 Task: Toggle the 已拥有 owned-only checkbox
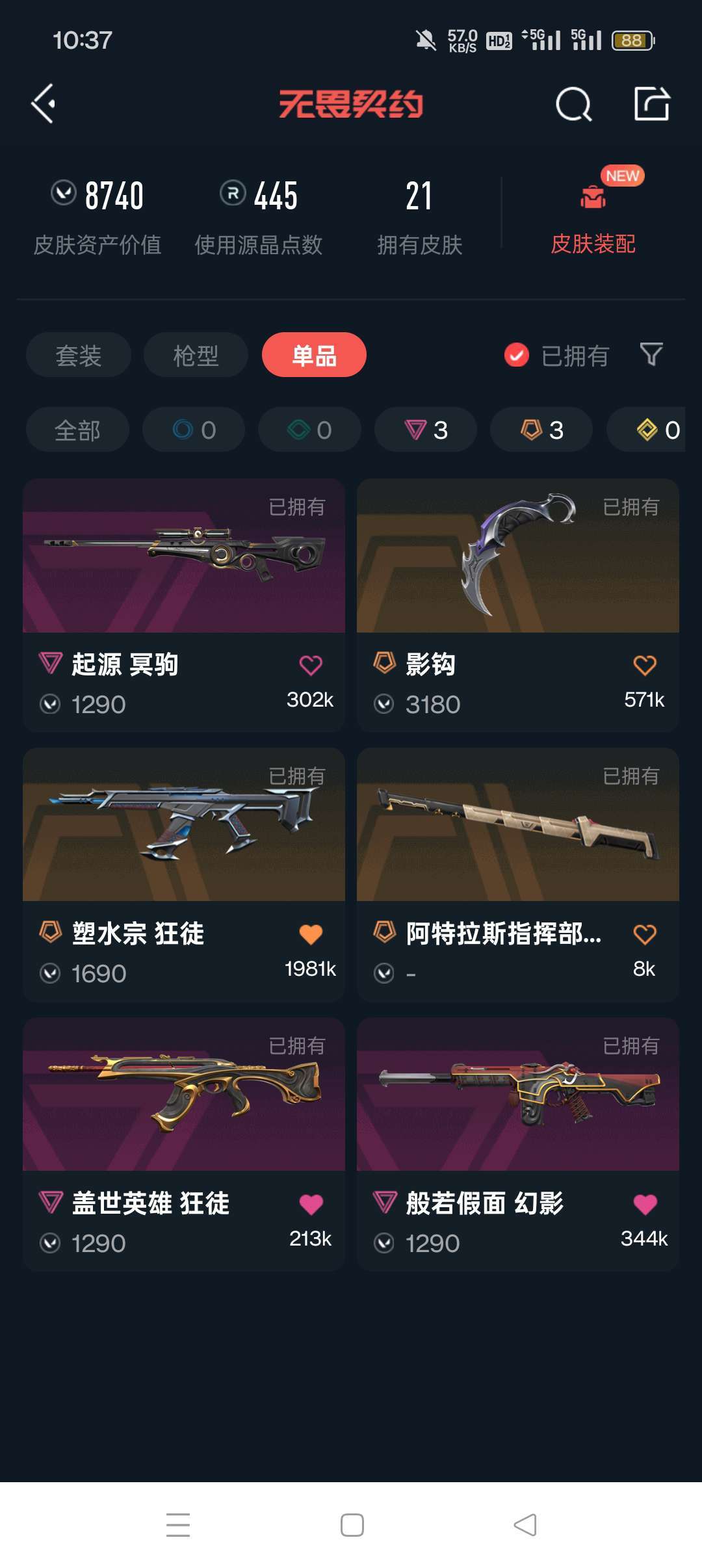click(517, 355)
